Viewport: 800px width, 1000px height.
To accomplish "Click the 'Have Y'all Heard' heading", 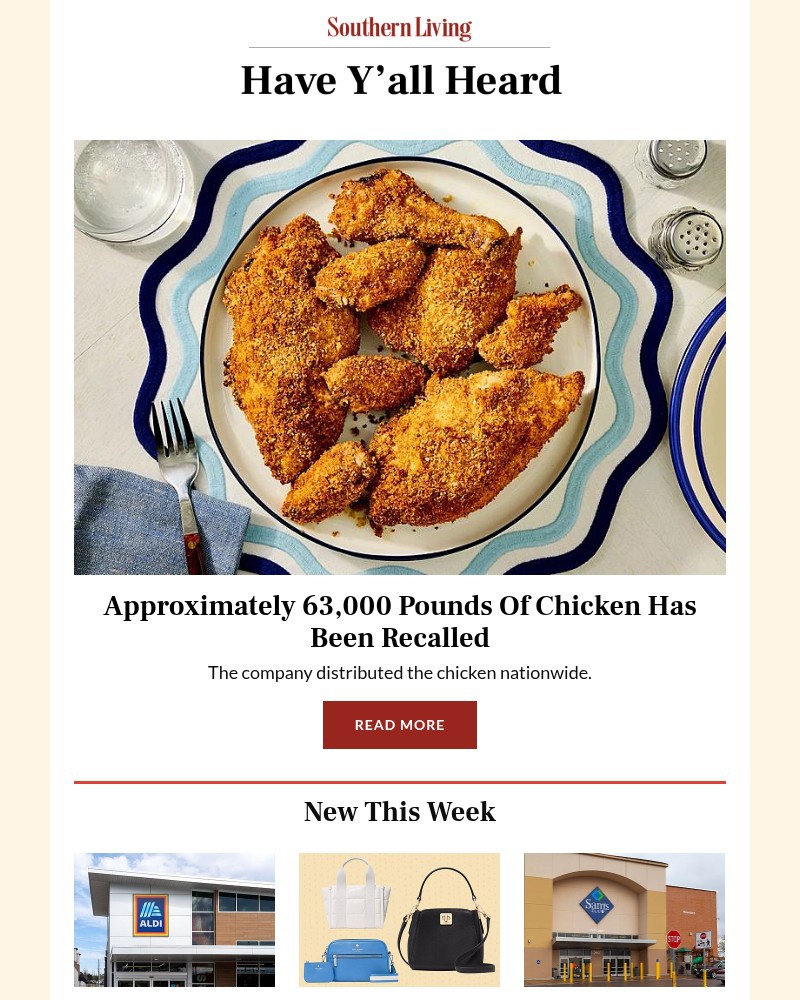I will coord(400,81).
